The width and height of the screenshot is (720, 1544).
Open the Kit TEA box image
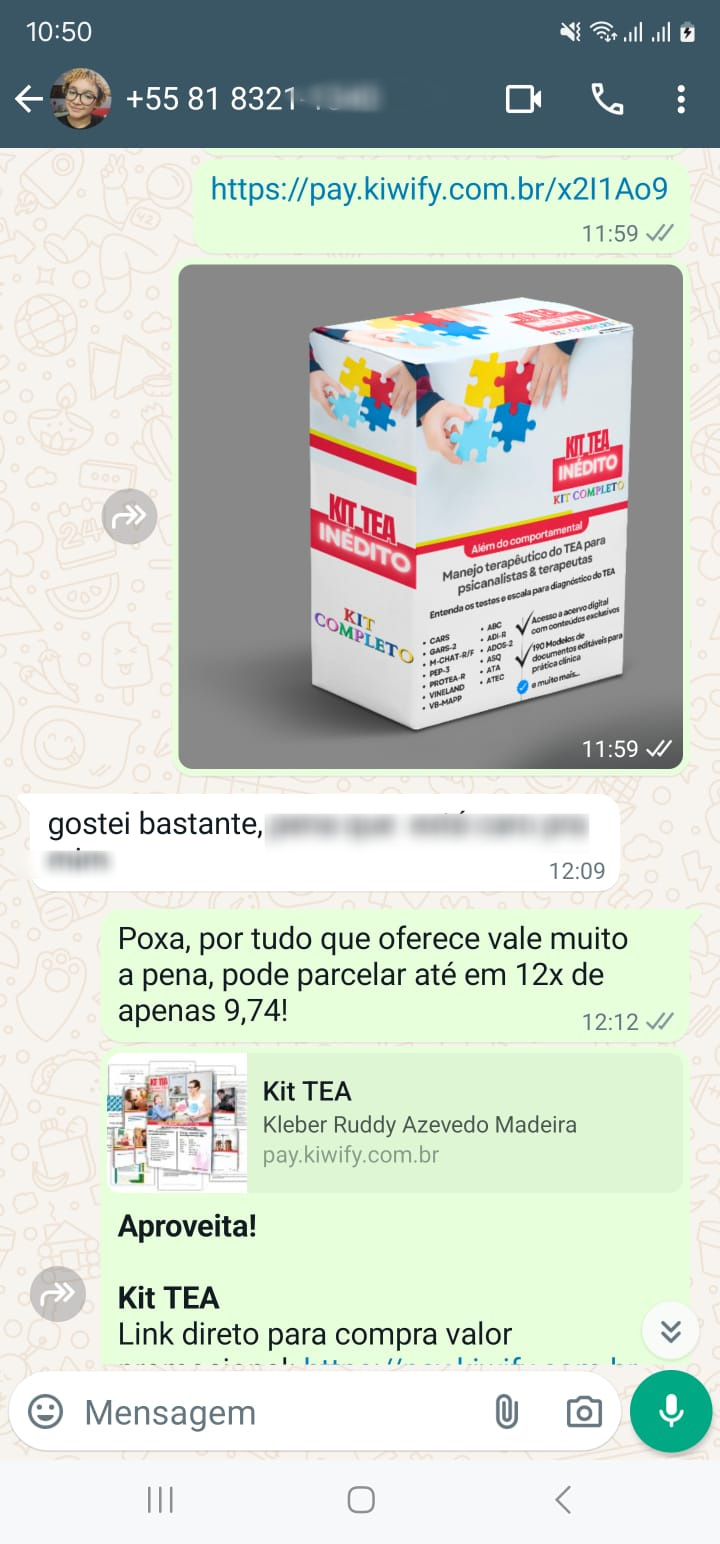(x=430, y=516)
